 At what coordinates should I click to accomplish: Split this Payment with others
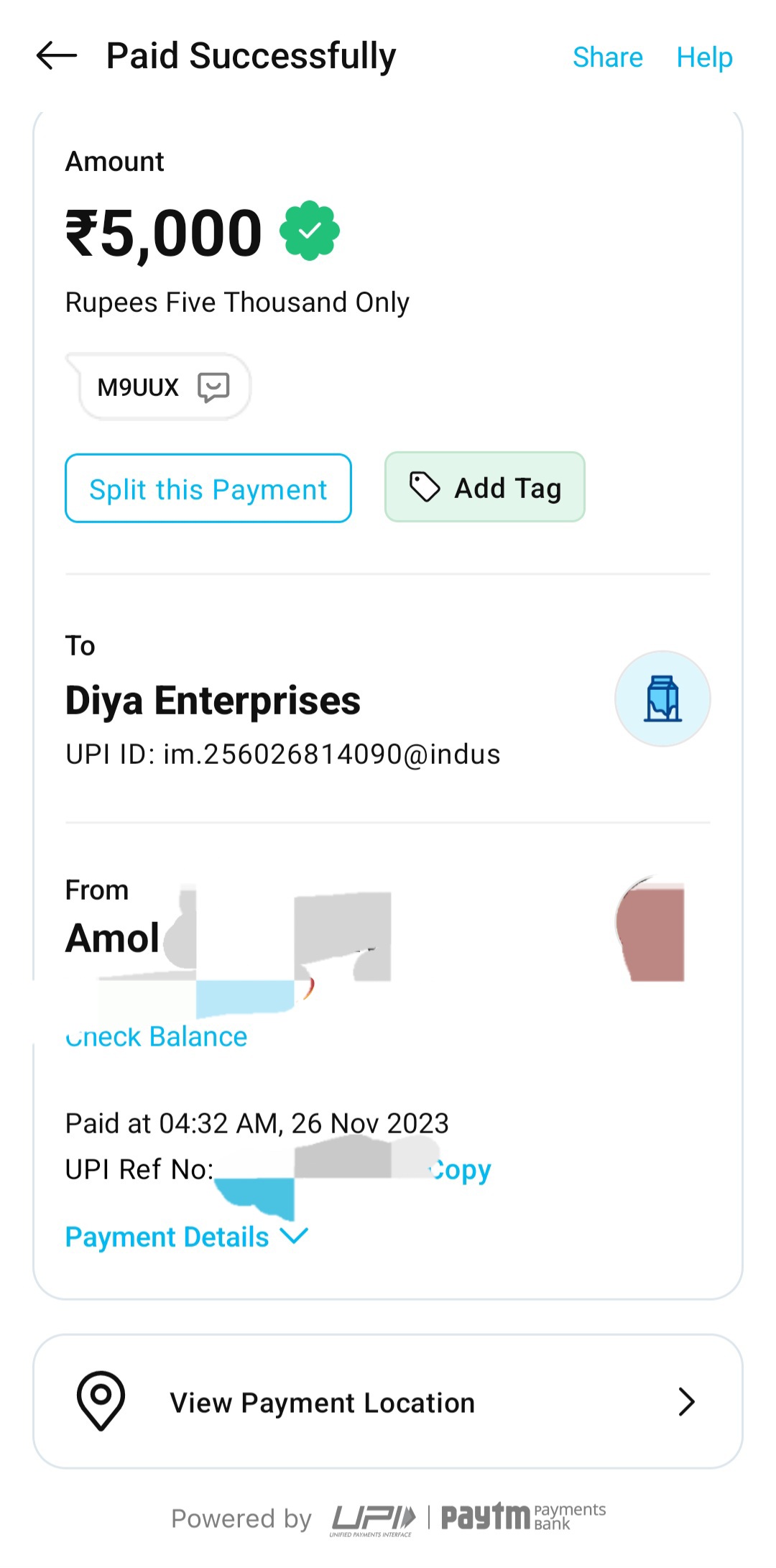pyautogui.click(x=208, y=489)
